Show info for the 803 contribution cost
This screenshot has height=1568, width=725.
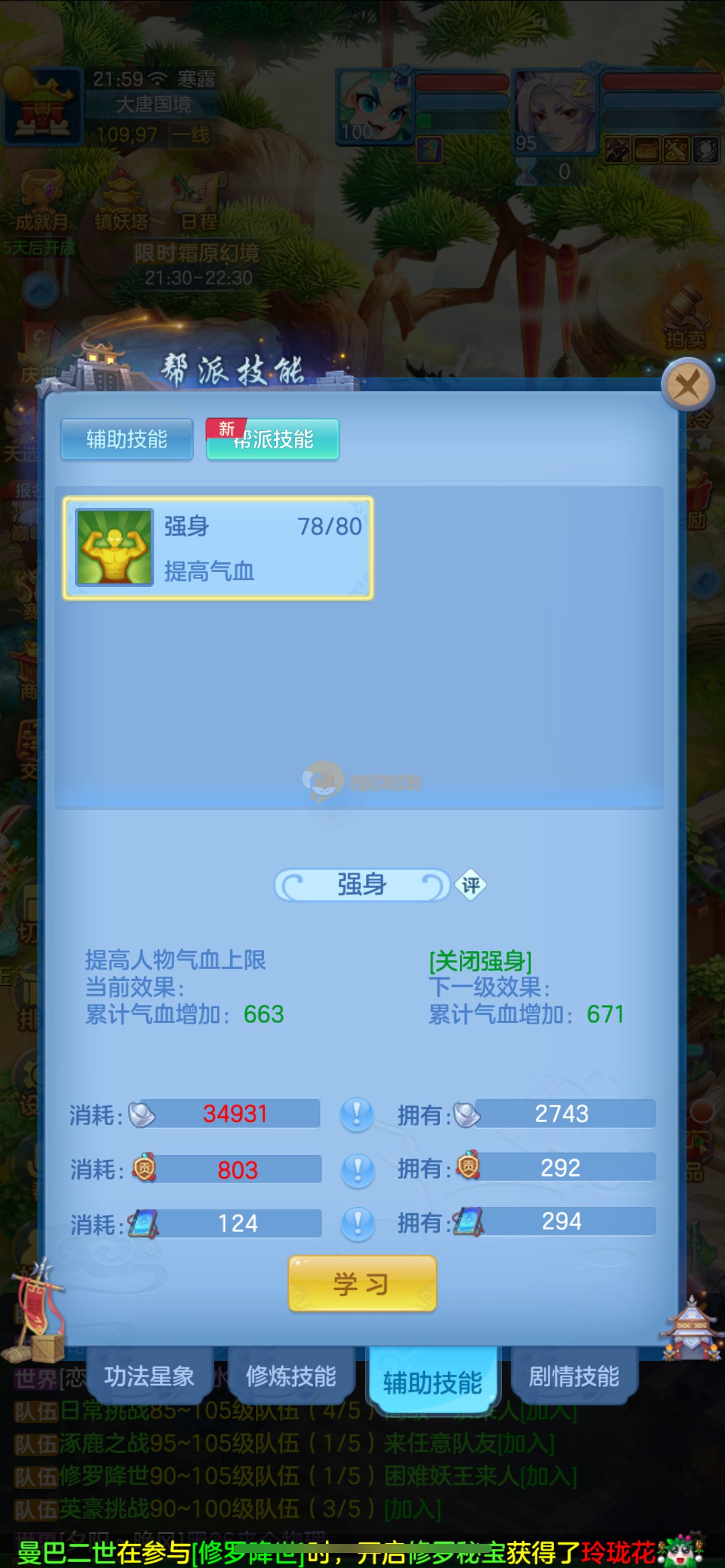358,1170
